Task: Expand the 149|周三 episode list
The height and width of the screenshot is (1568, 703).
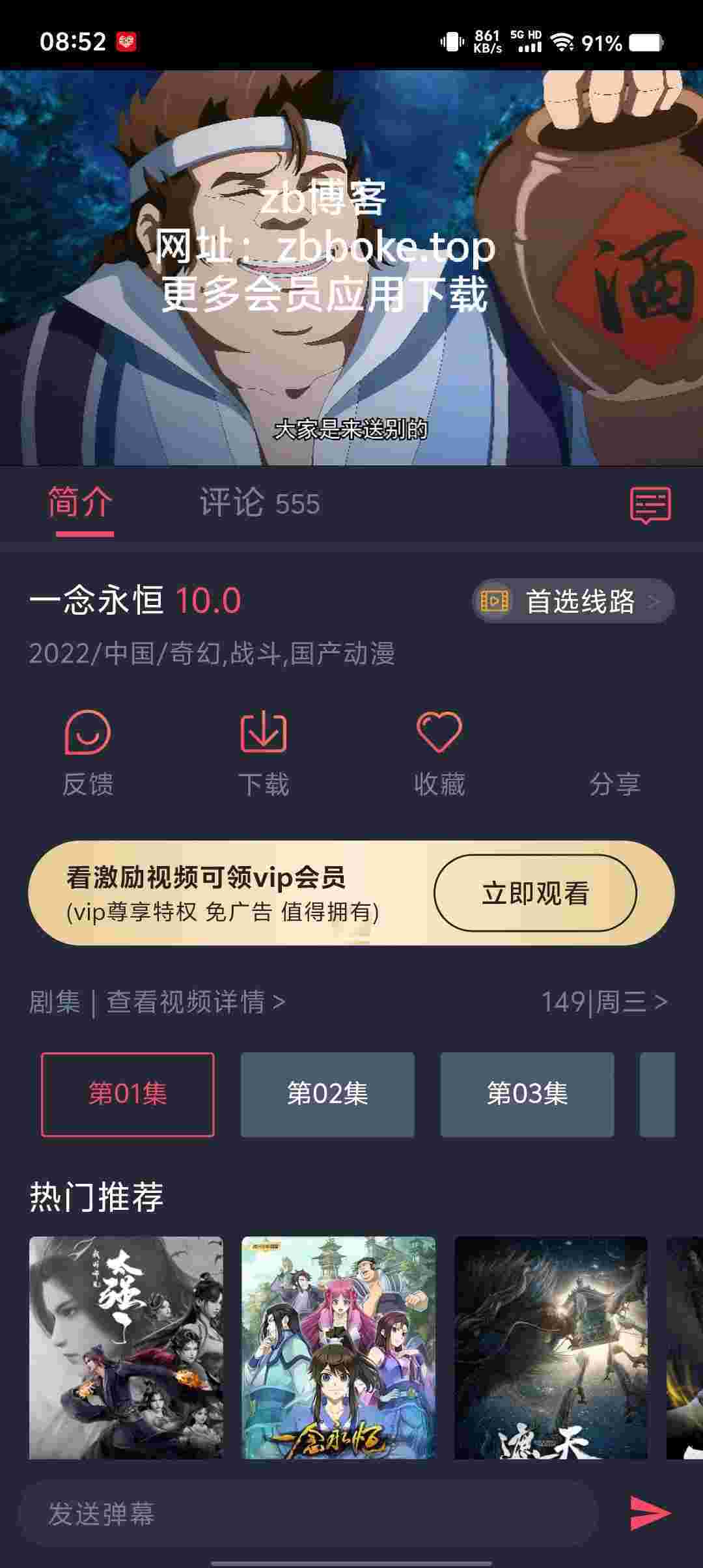Action: point(605,1001)
